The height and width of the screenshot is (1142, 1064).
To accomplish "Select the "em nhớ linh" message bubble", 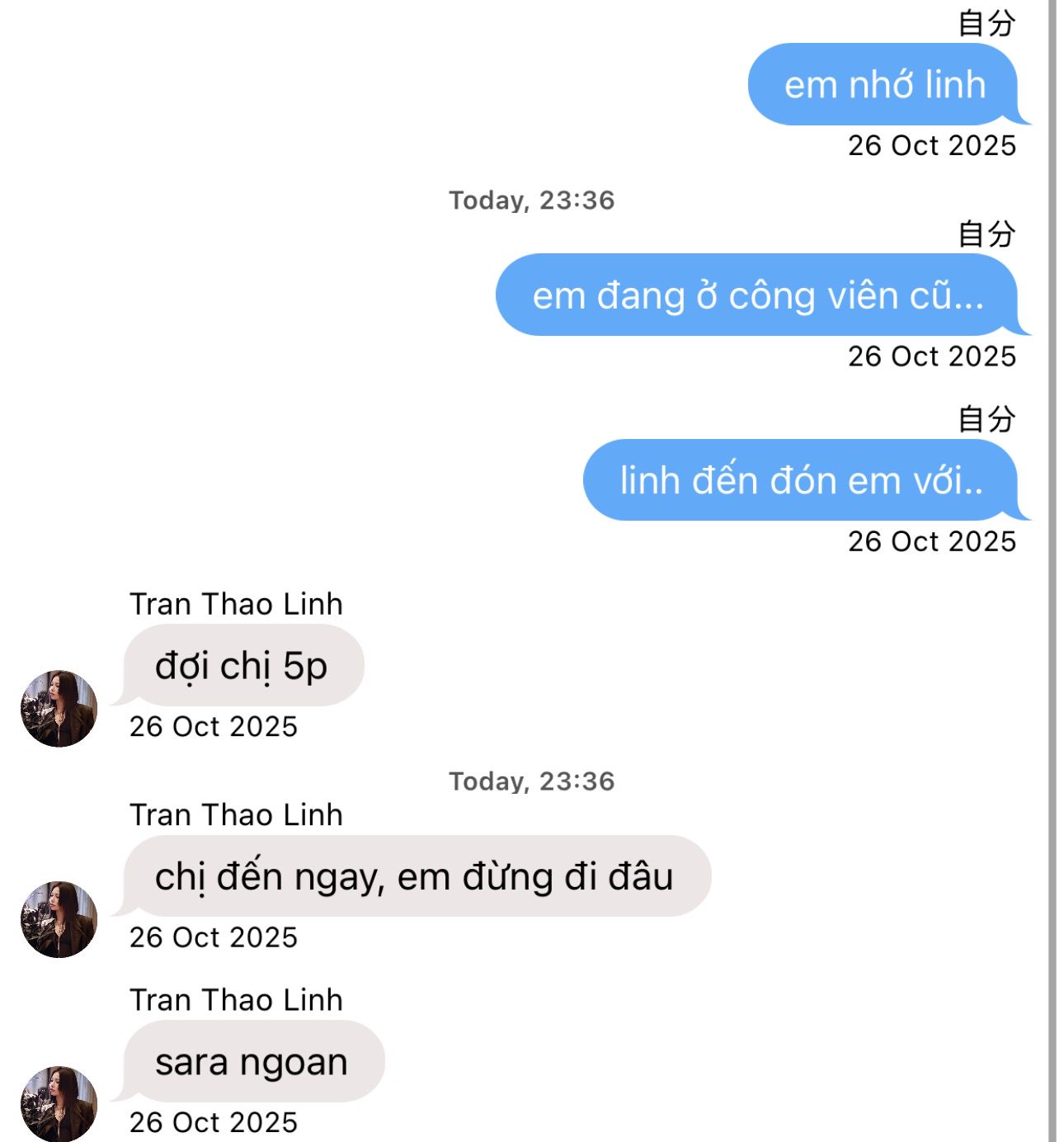I will [883, 85].
